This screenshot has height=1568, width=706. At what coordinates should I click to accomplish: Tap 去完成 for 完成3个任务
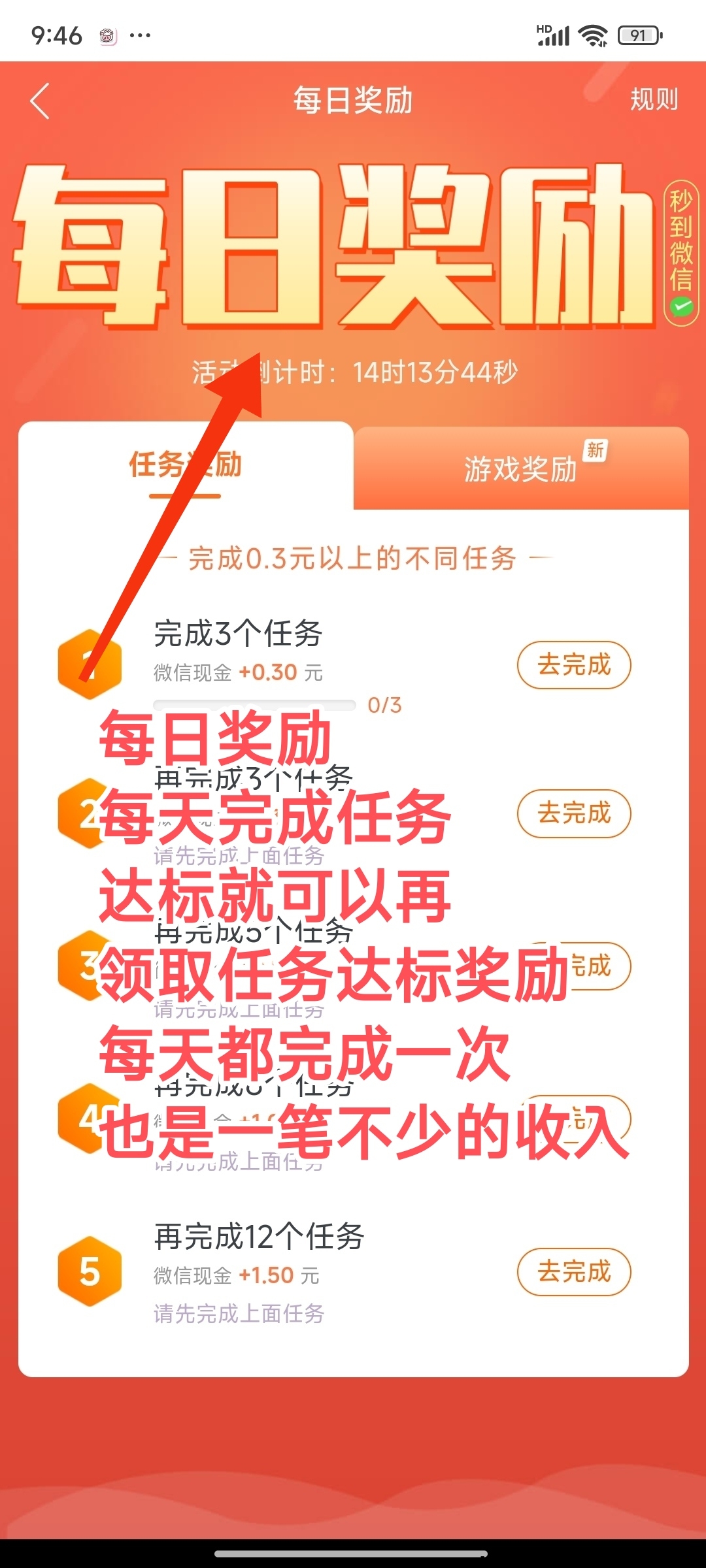574,665
